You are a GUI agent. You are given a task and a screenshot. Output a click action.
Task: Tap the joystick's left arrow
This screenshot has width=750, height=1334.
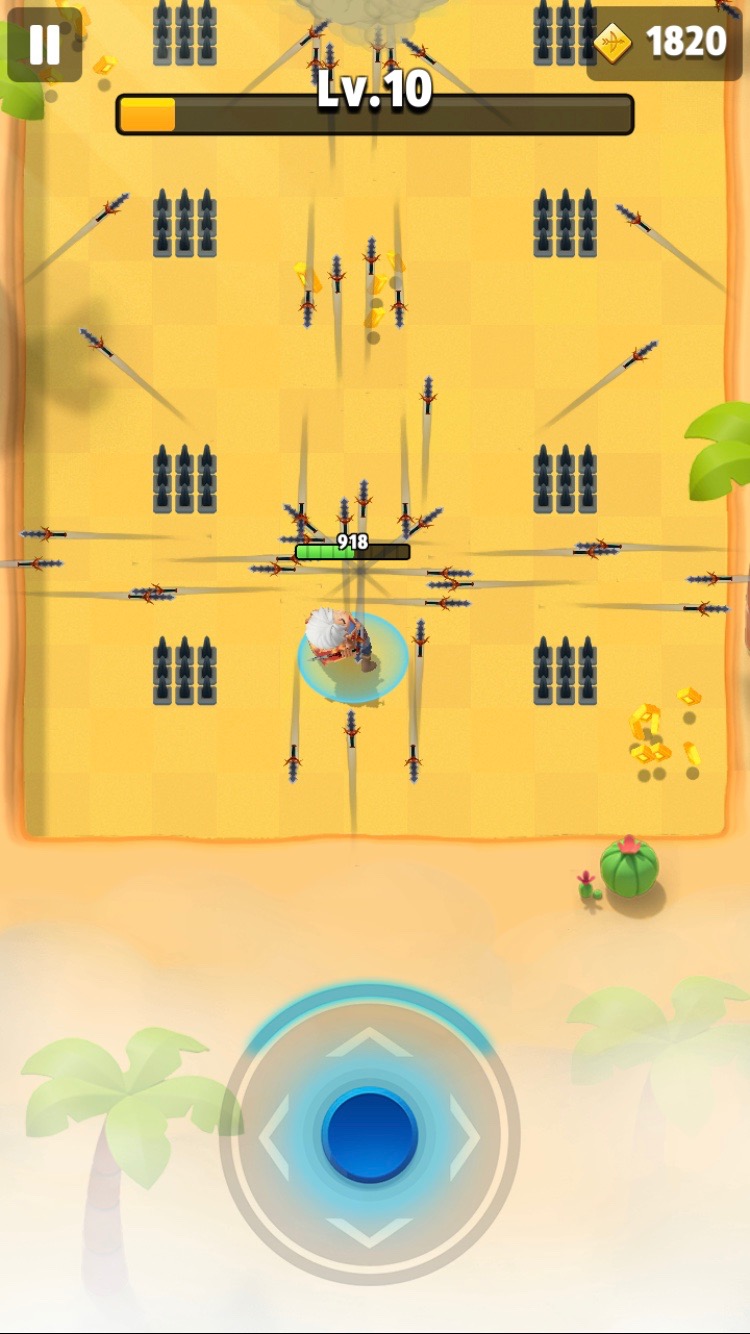click(x=274, y=1137)
